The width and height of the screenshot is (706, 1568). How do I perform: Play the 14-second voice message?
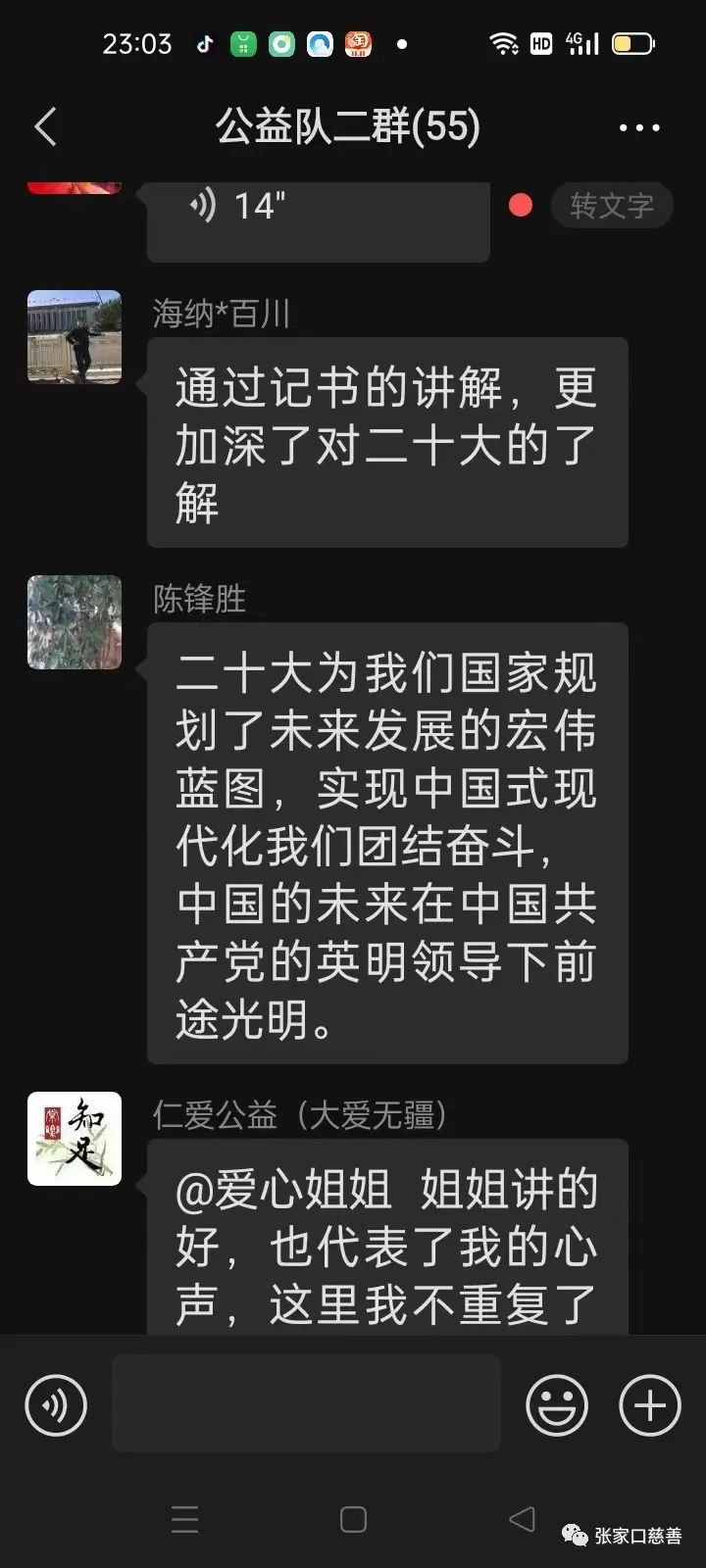(318, 214)
